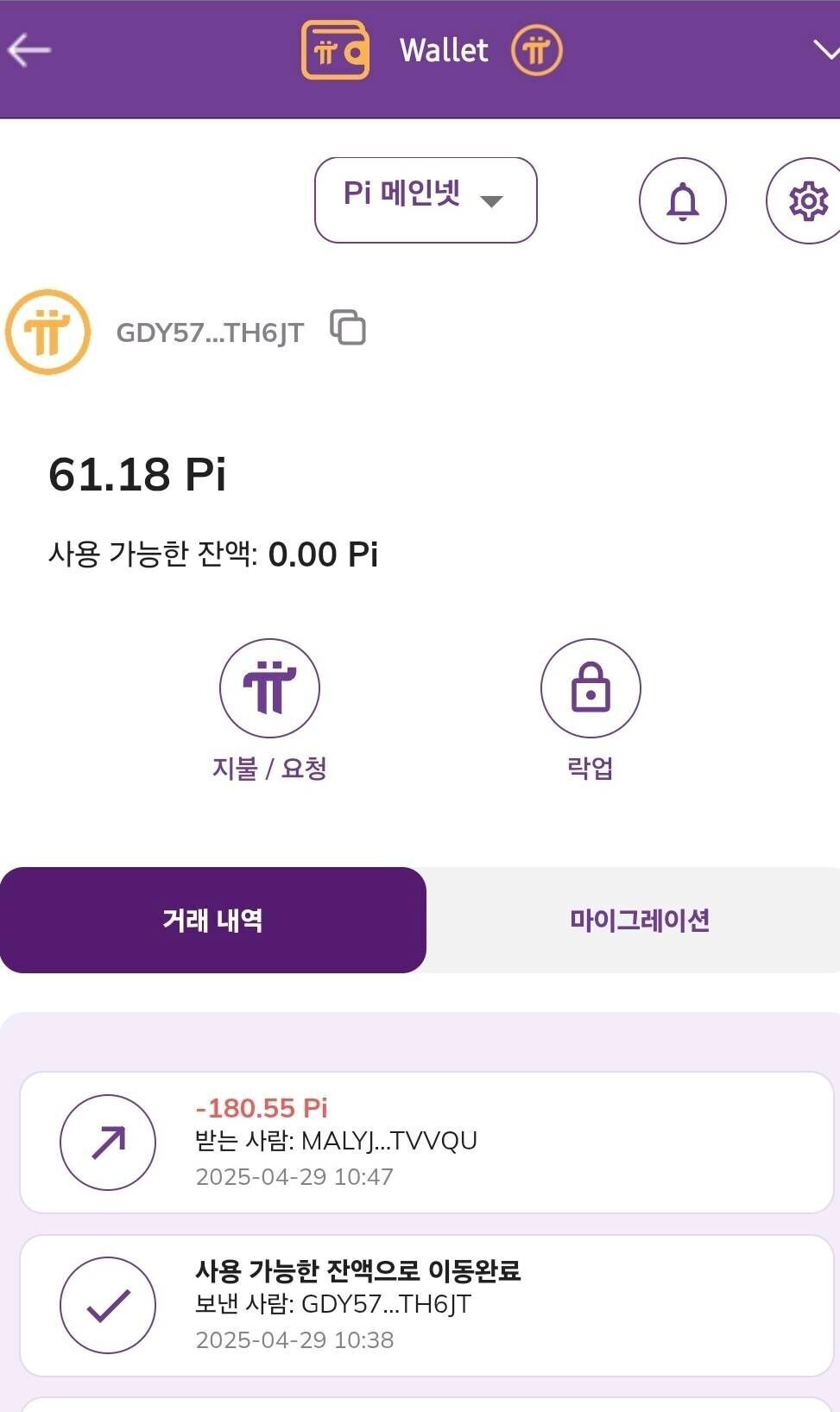Select the 지불 / 요청 Pi payment icon
Screen dimensions: 840x1412
pos(269,688)
